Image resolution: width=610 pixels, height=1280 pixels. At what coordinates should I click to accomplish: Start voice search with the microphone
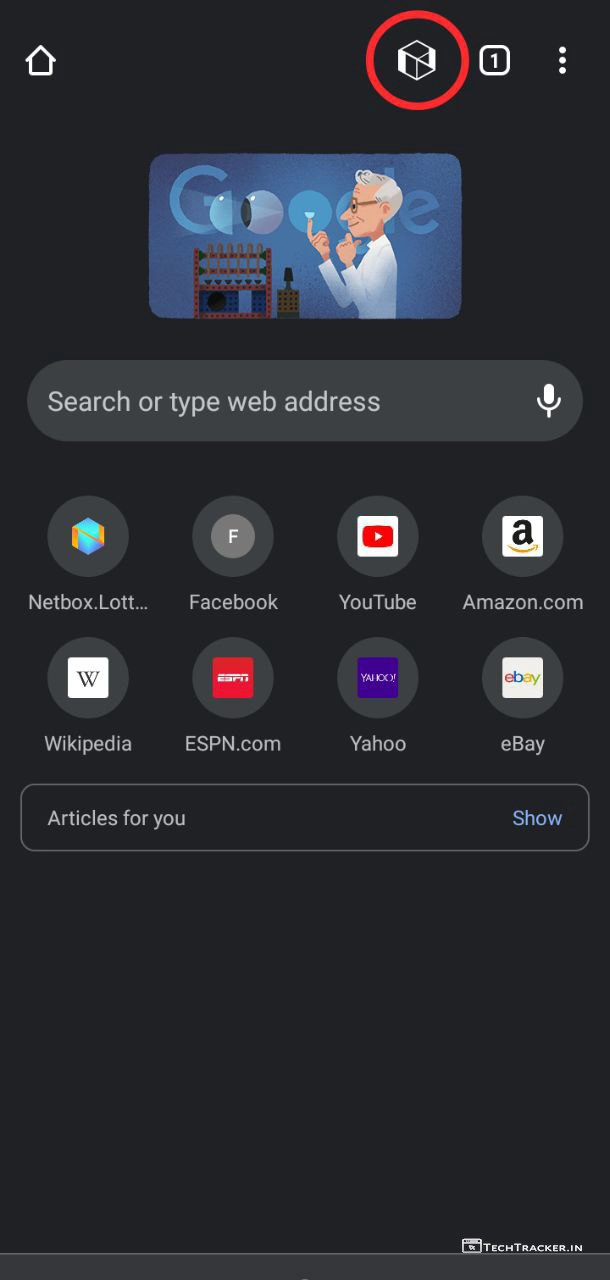pos(548,401)
